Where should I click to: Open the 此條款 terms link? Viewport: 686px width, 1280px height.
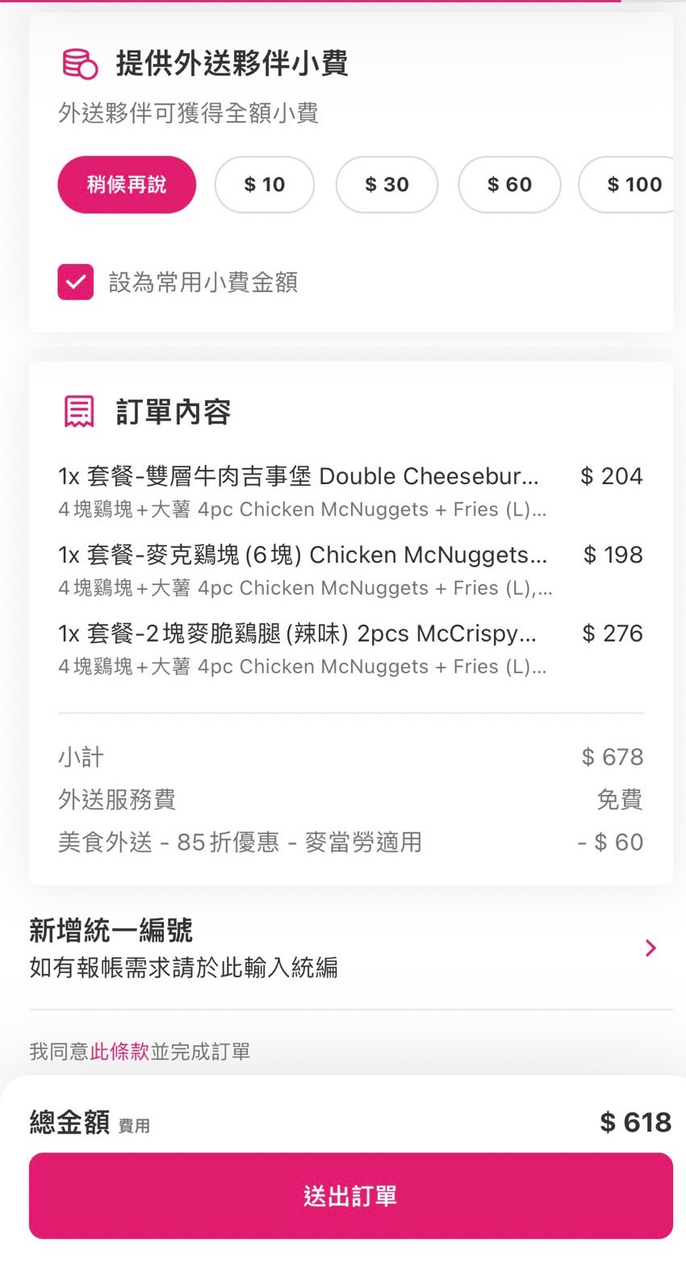(120, 1051)
